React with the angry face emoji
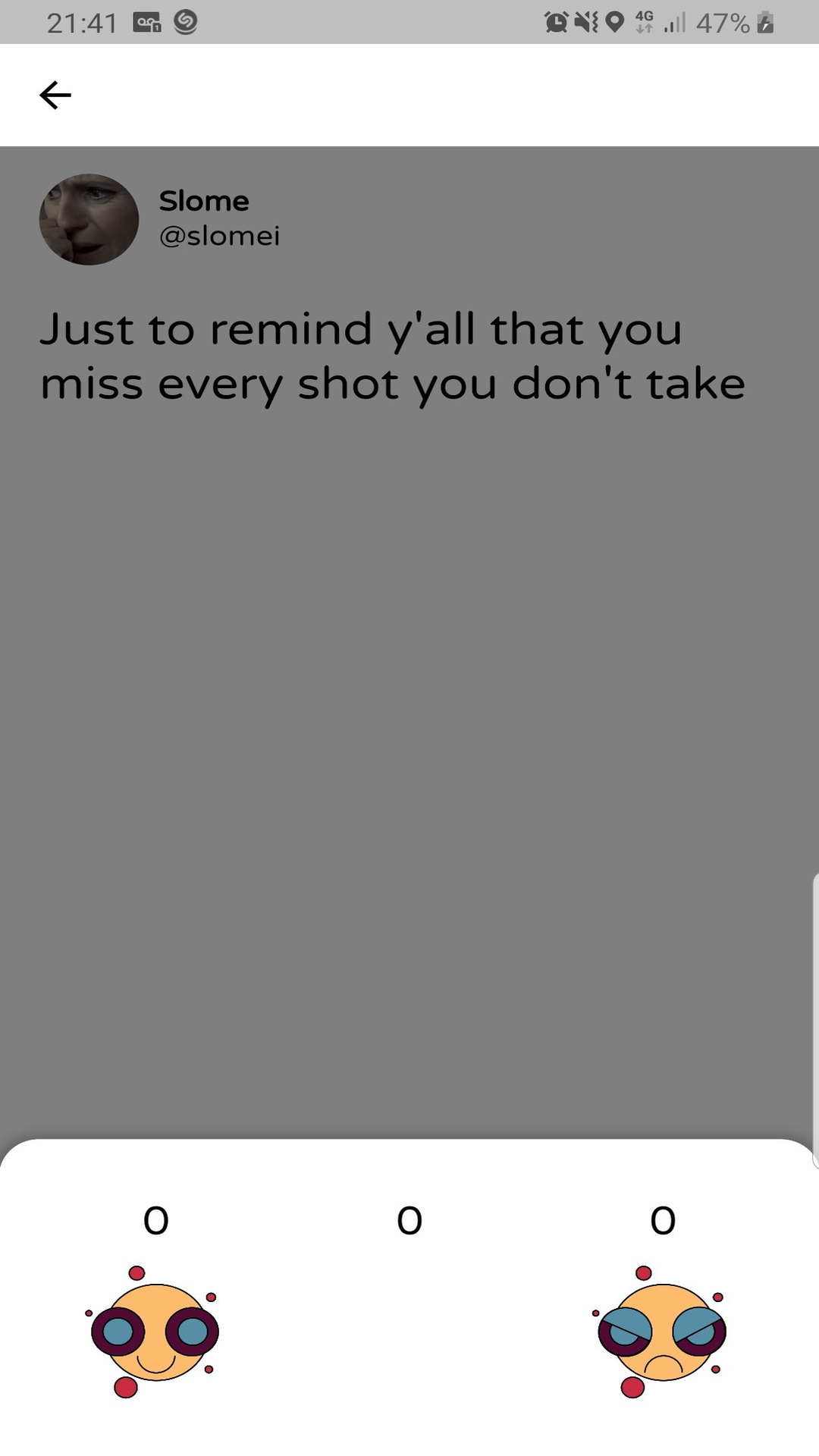This screenshot has height=1456, width=819. coord(662,1332)
